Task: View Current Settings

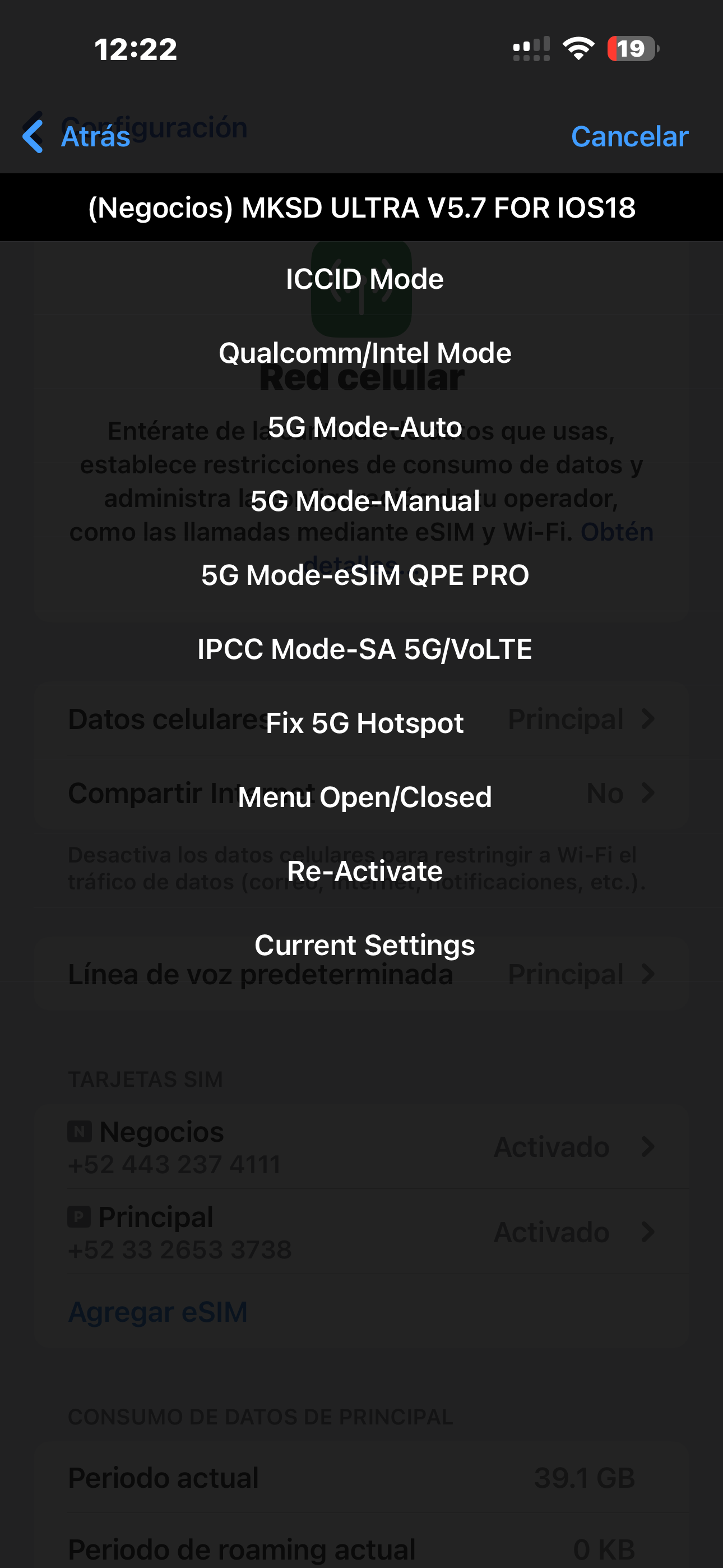Action: [x=364, y=945]
